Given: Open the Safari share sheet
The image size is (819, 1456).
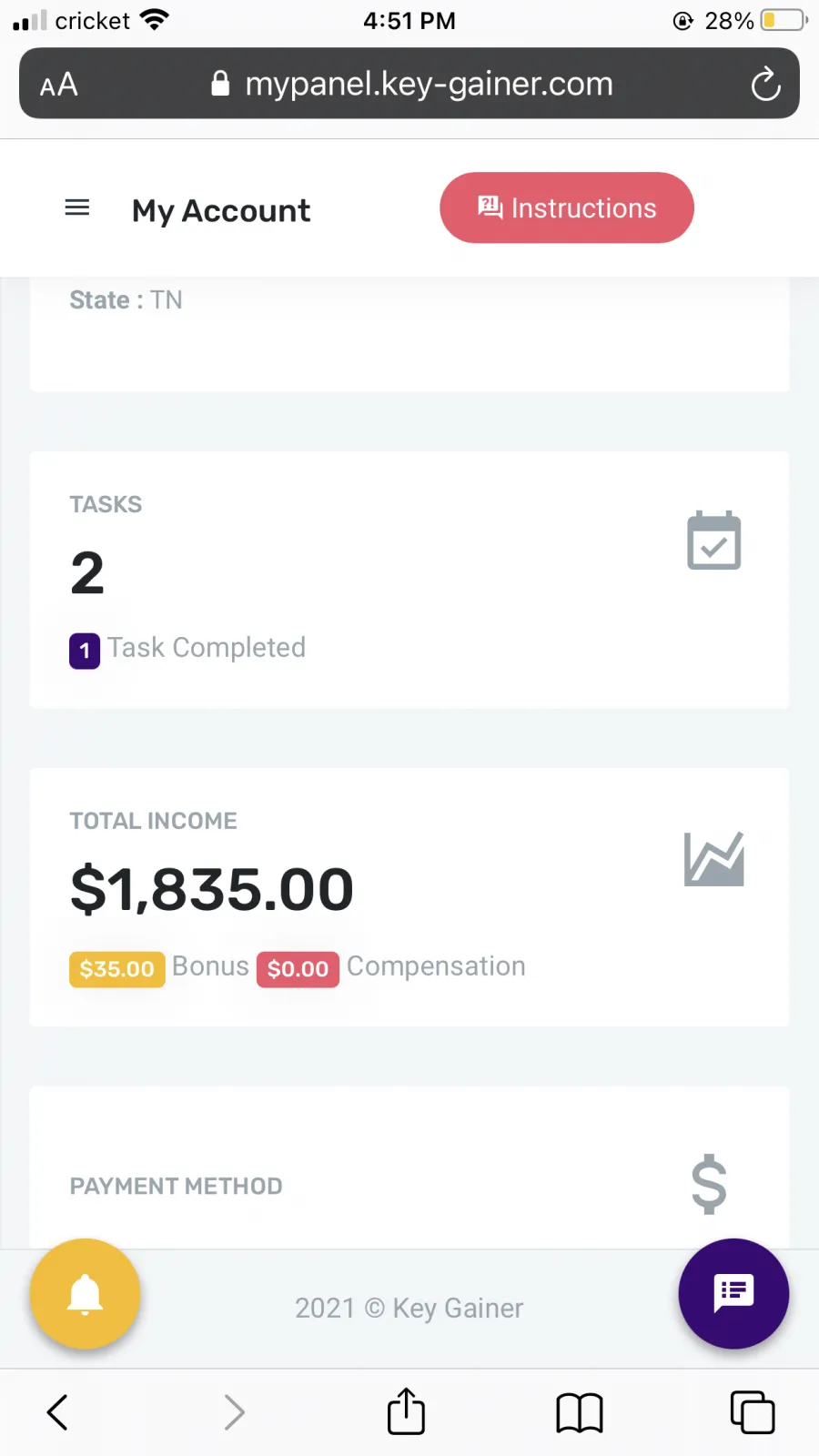Looking at the screenshot, I should pos(406,1411).
